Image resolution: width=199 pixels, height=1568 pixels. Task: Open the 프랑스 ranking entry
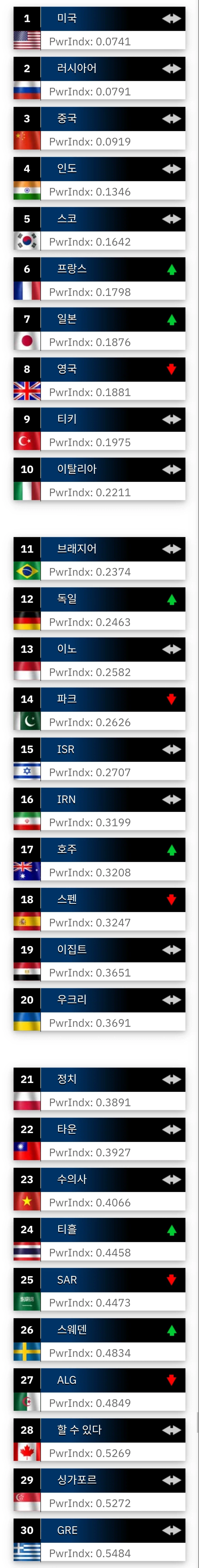[99, 279]
